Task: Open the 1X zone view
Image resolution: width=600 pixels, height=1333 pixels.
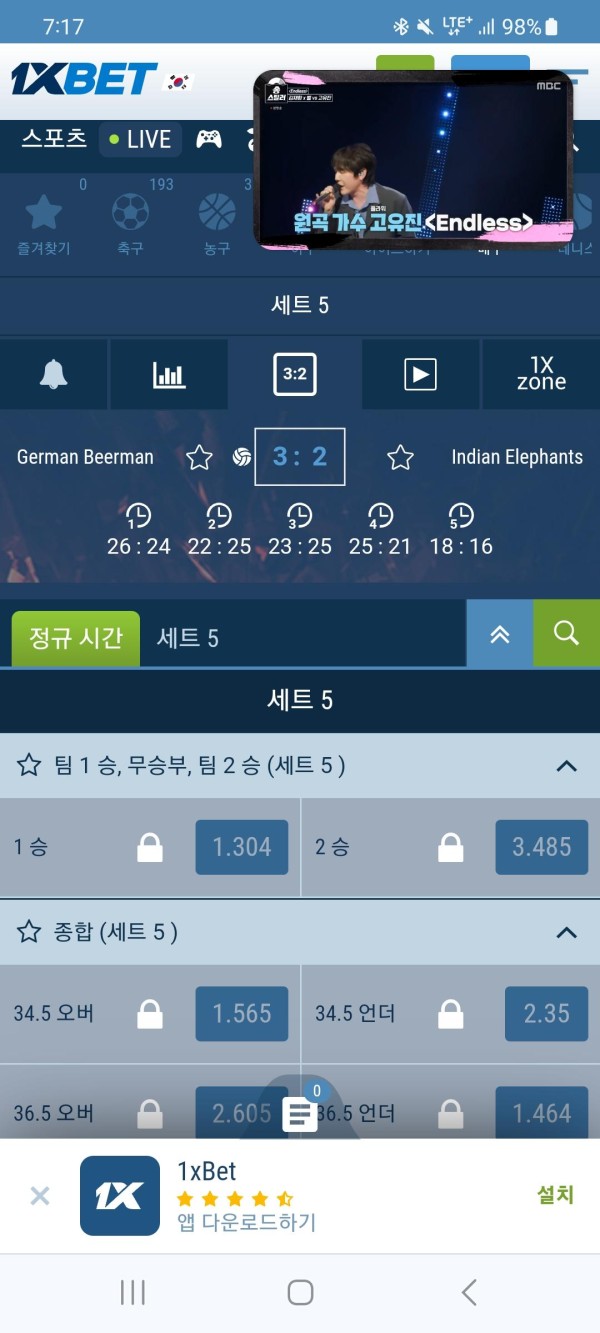Action: 541,374
